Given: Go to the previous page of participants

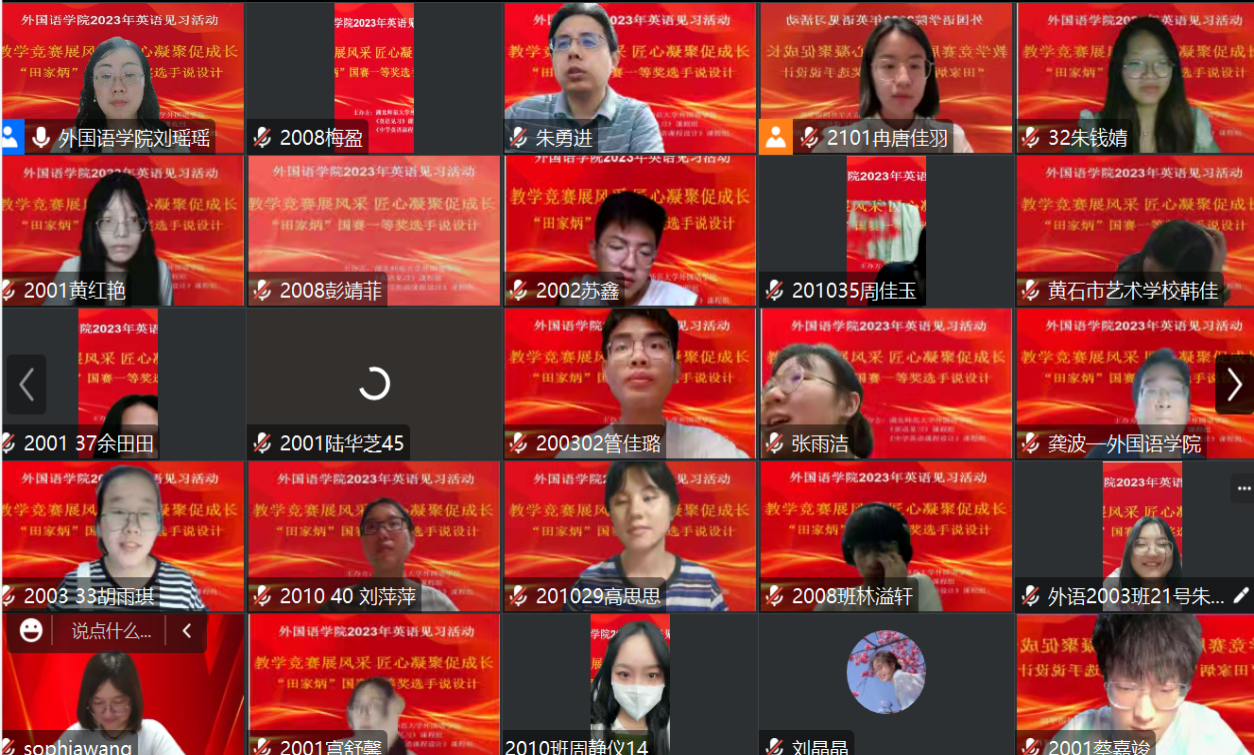Looking at the screenshot, I should click(27, 385).
